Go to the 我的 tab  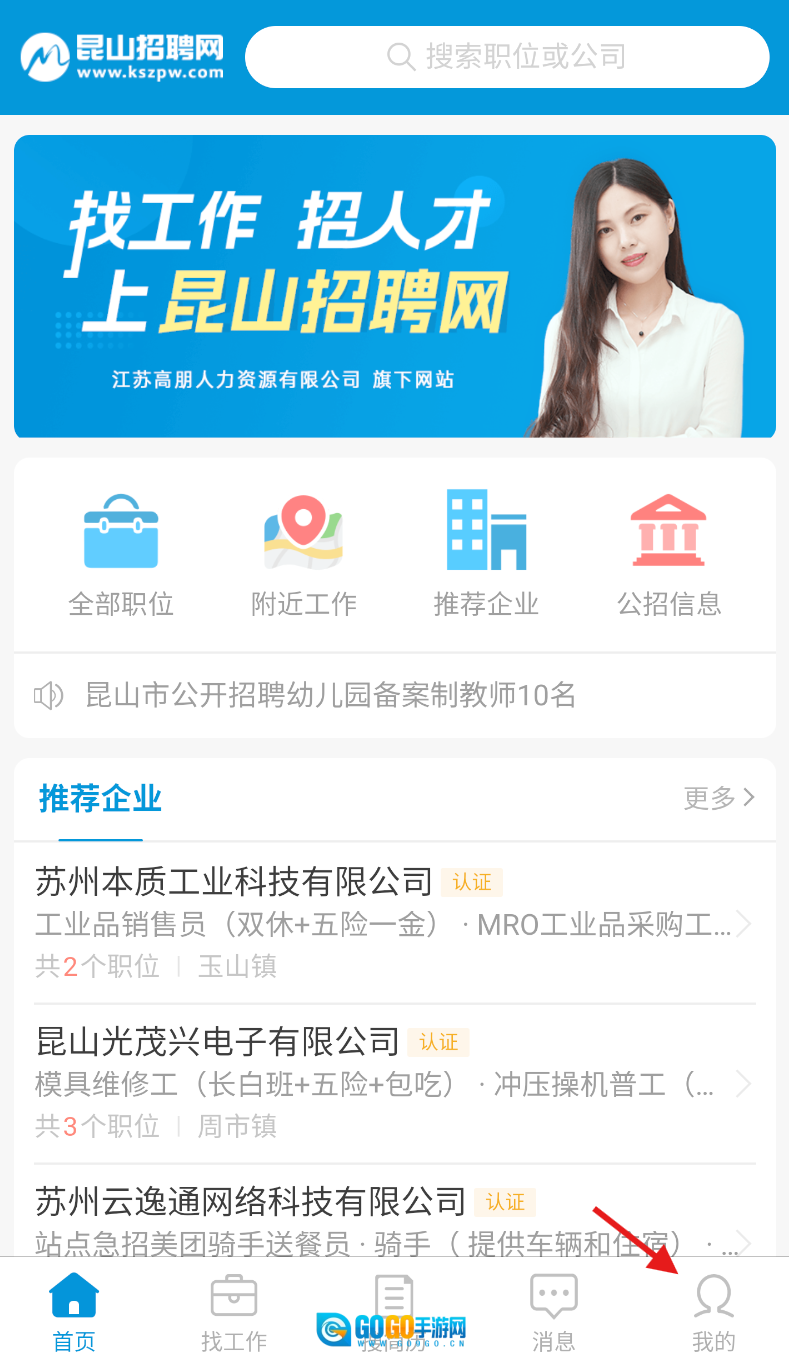click(x=713, y=1312)
